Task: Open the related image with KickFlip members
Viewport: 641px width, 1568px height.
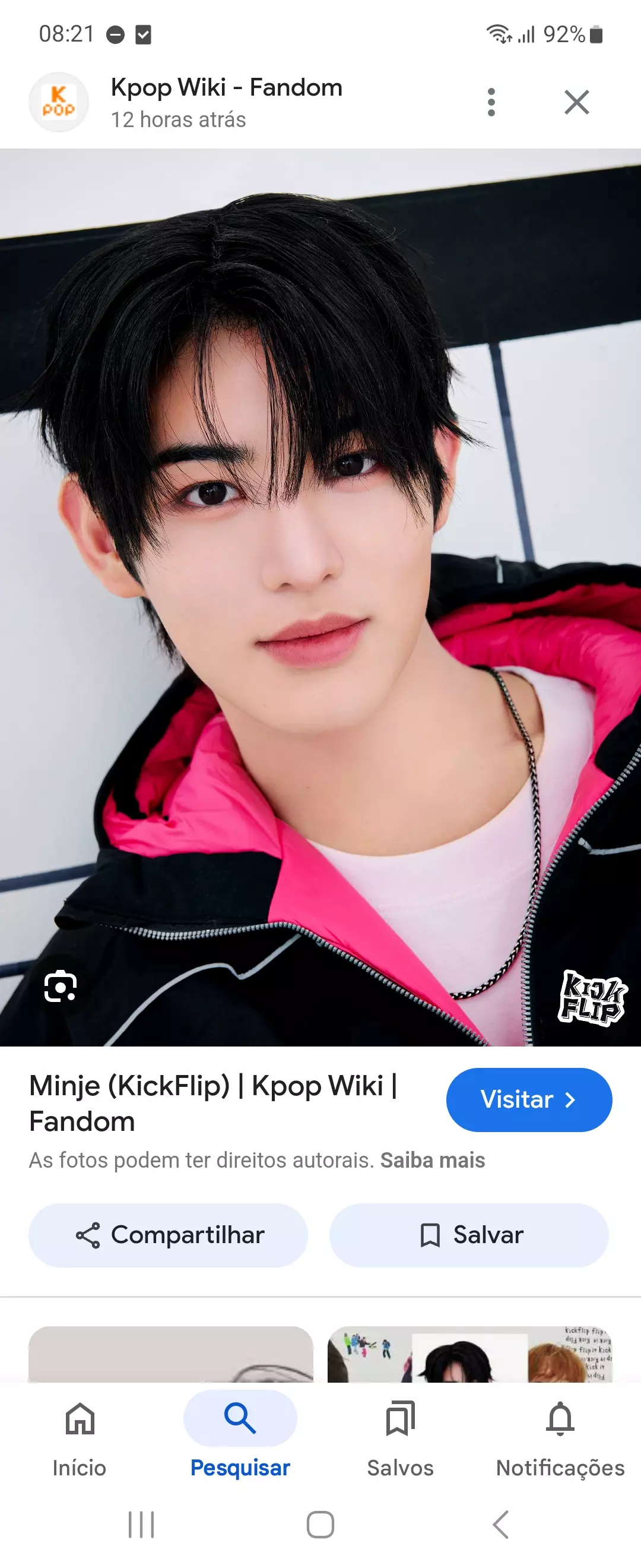Action: [469, 1354]
